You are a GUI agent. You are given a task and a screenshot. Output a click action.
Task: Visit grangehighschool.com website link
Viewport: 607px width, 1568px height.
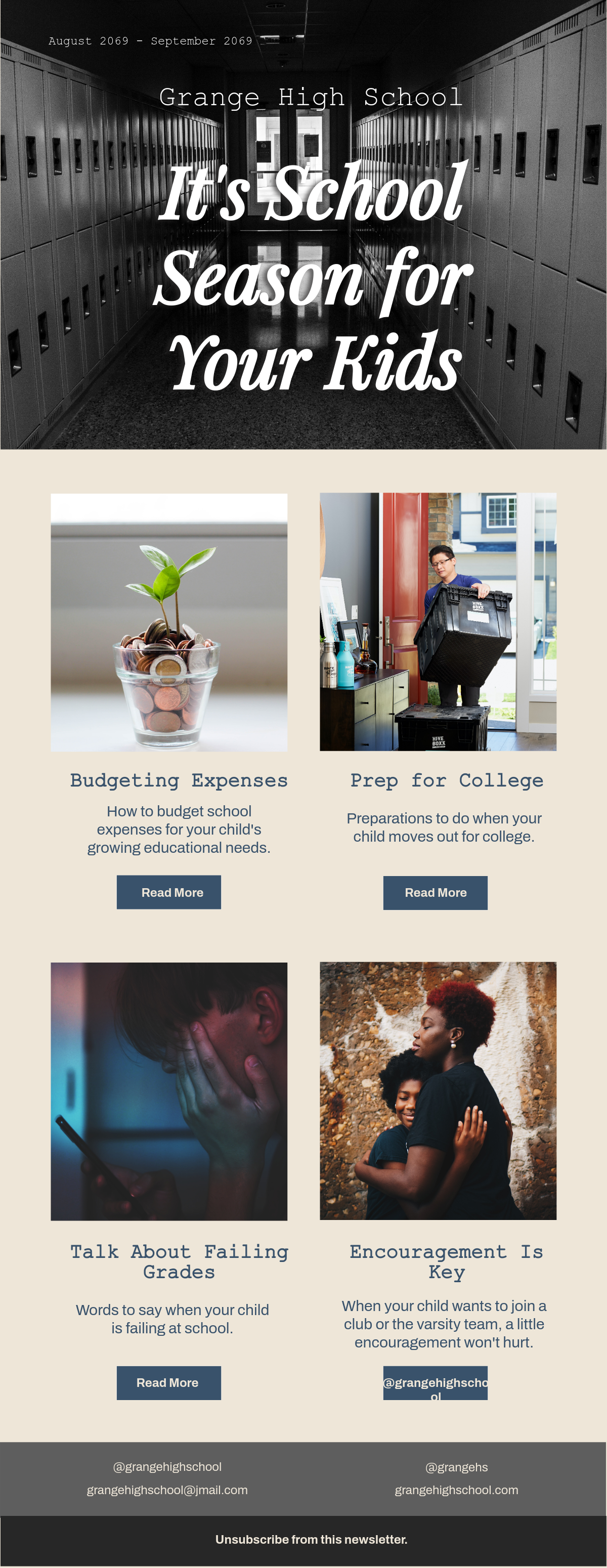(456, 1490)
